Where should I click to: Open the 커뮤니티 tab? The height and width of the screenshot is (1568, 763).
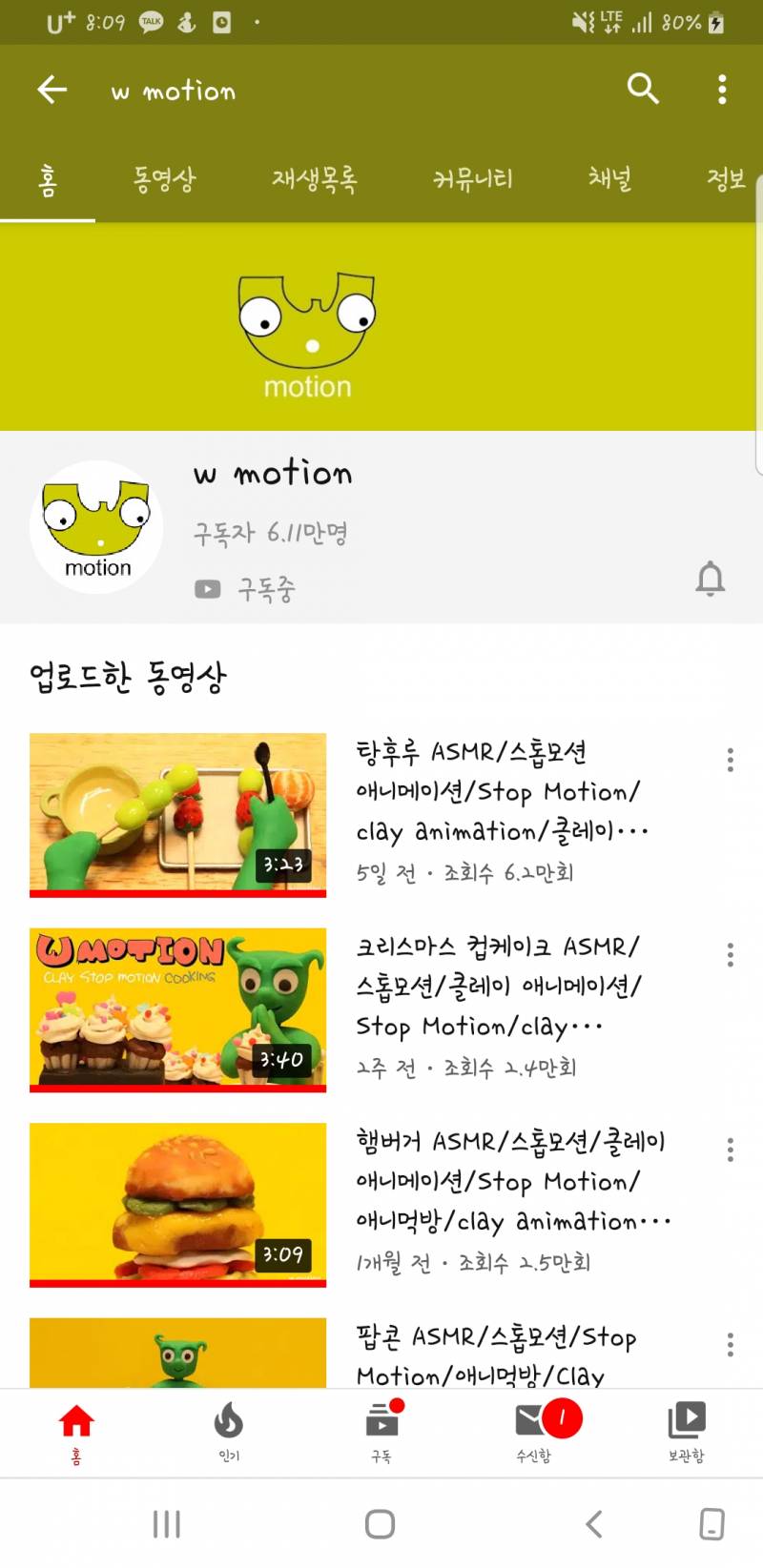point(472,179)
